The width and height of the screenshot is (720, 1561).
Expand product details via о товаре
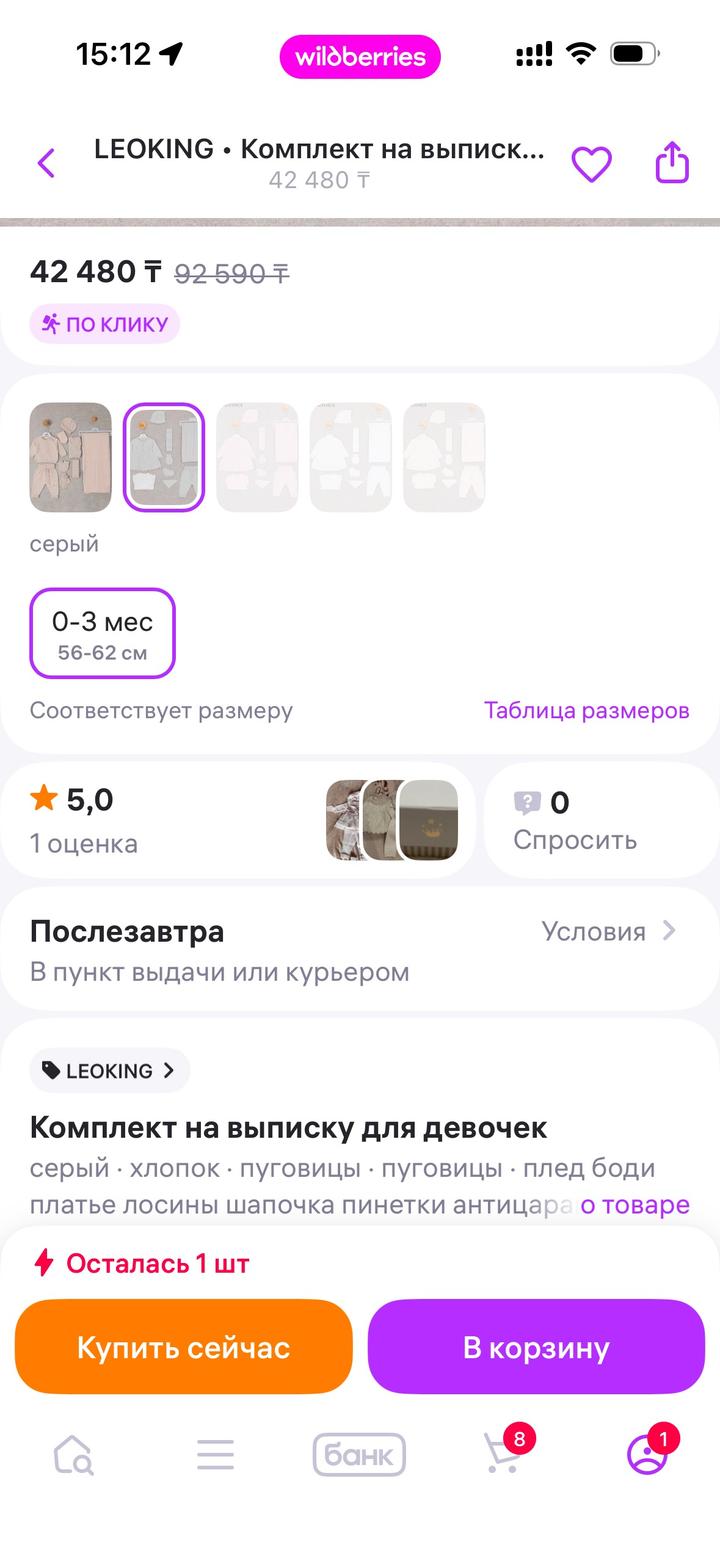(x=635, y=1205)
